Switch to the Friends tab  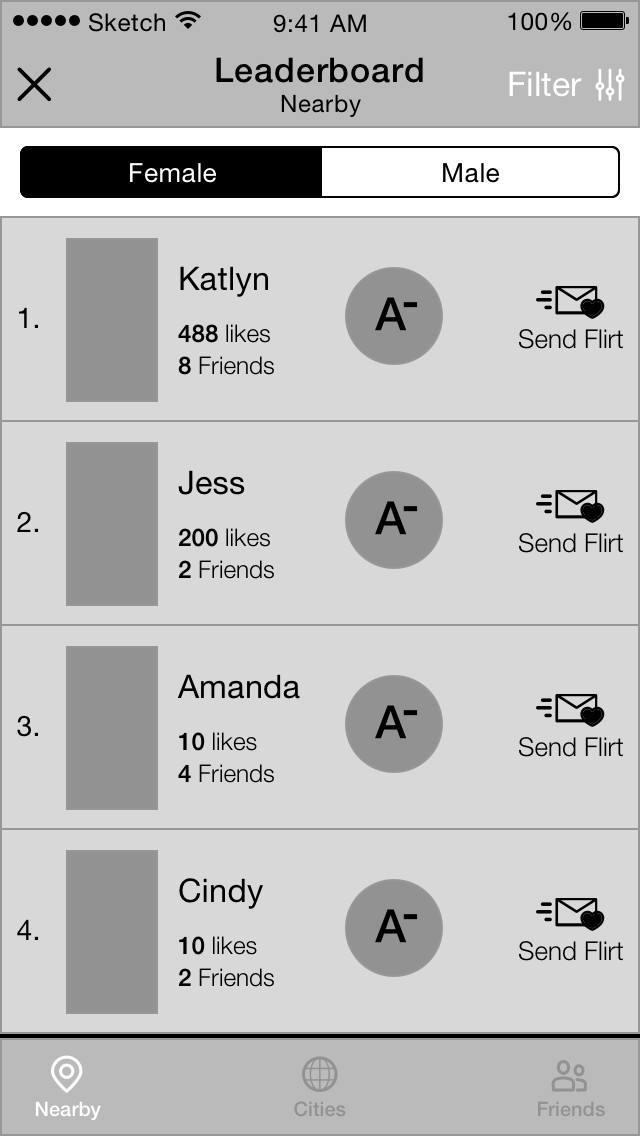570,1087
